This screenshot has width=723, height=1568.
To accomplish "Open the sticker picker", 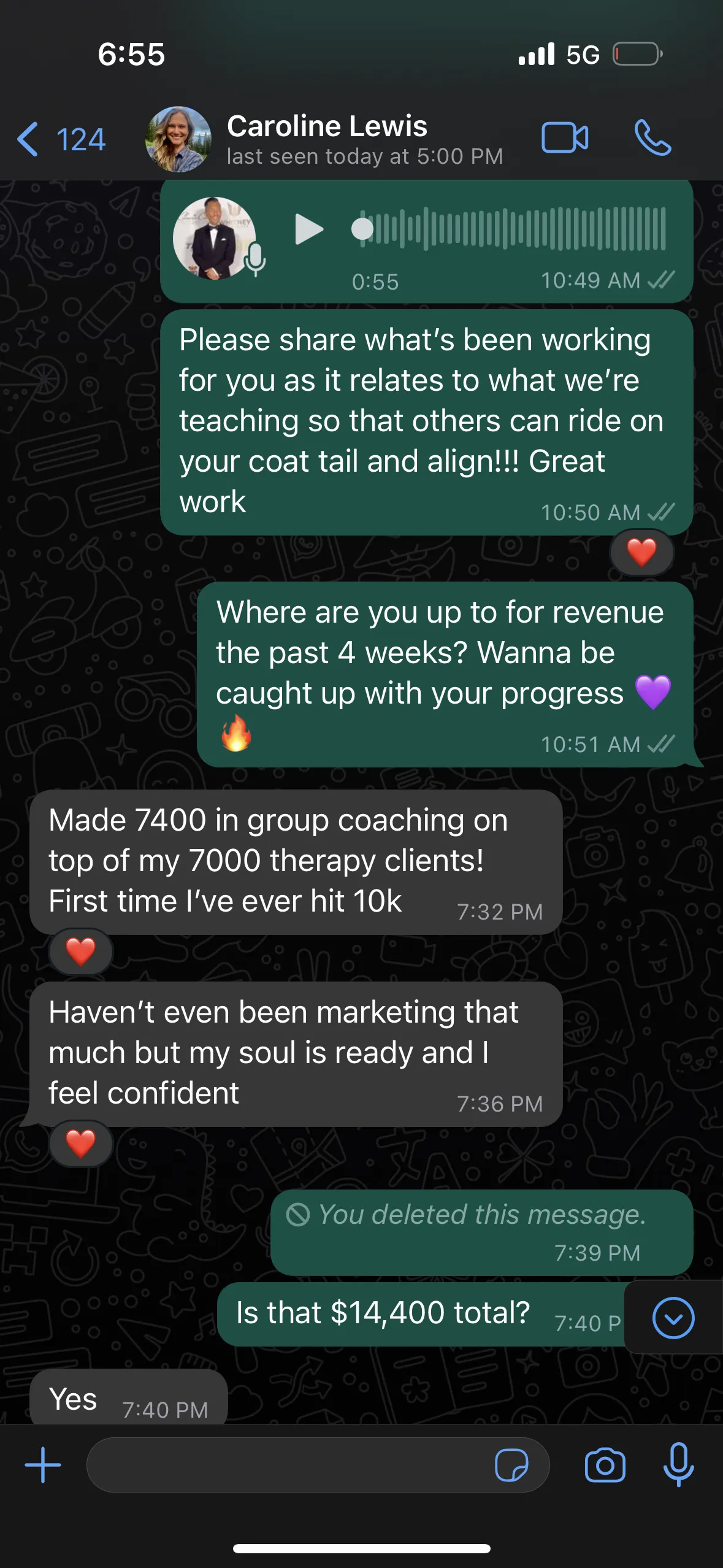I will coord(511,1465).
